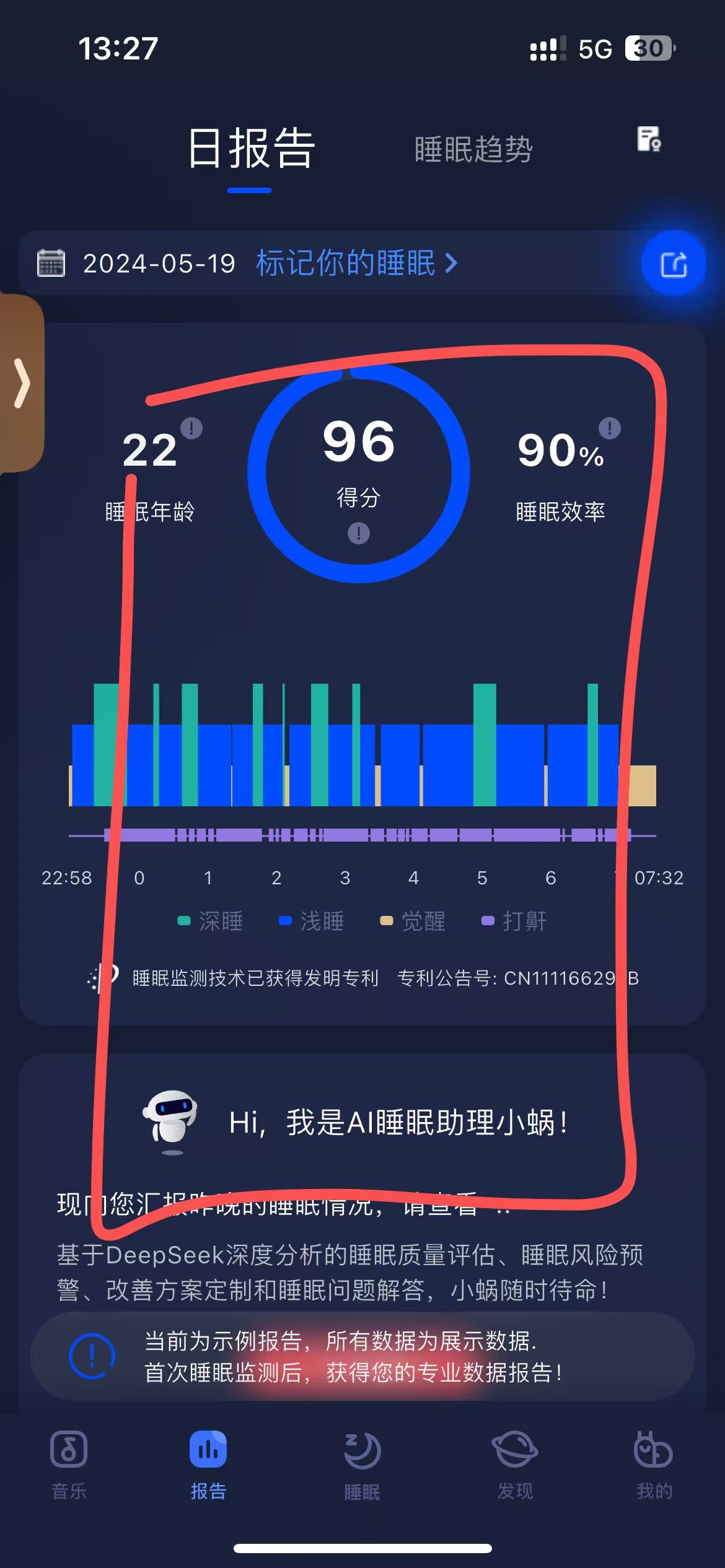This screenshot has width=725, height=1568.
Task: Share the sleep report via blue button
Action: pos(674,264)
